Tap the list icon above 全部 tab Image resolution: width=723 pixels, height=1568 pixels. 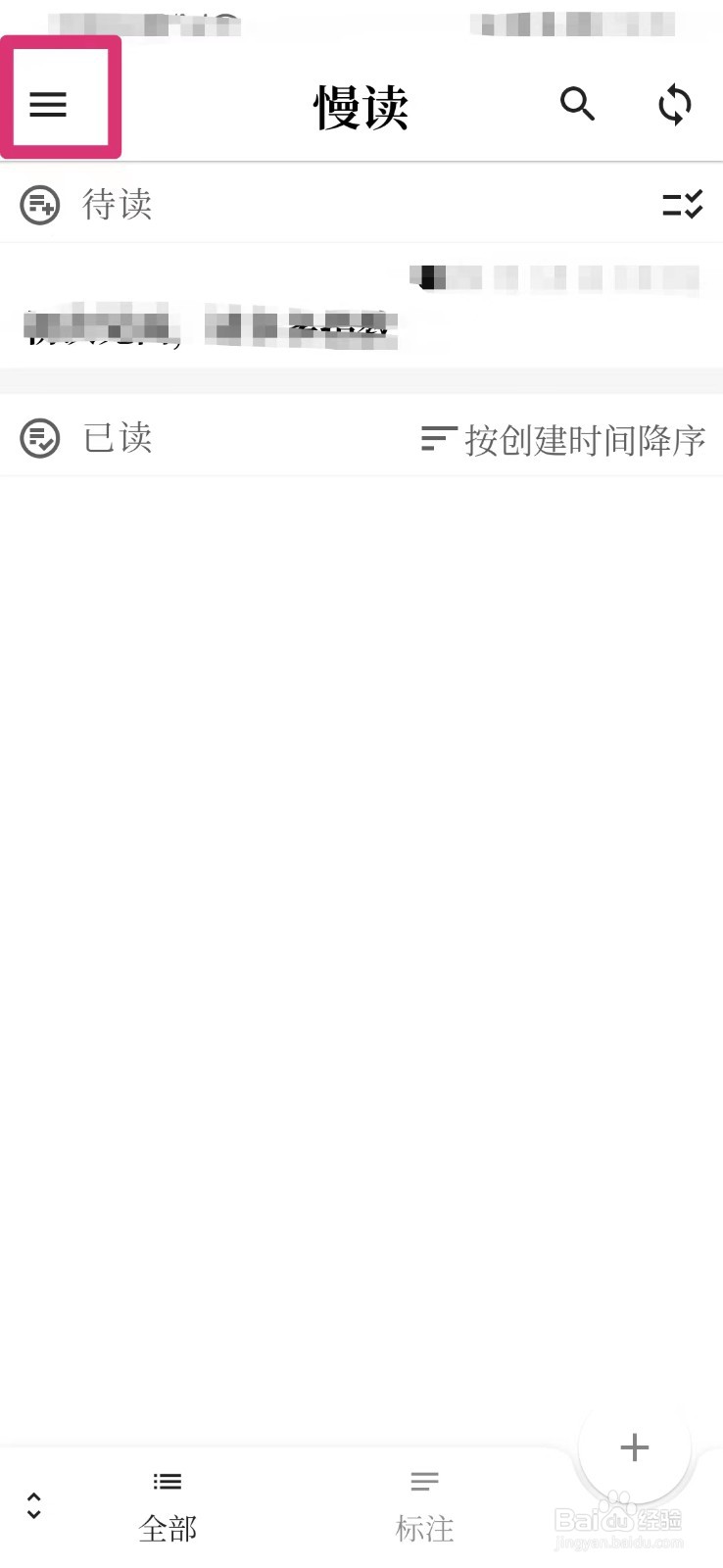[167, 1481]
